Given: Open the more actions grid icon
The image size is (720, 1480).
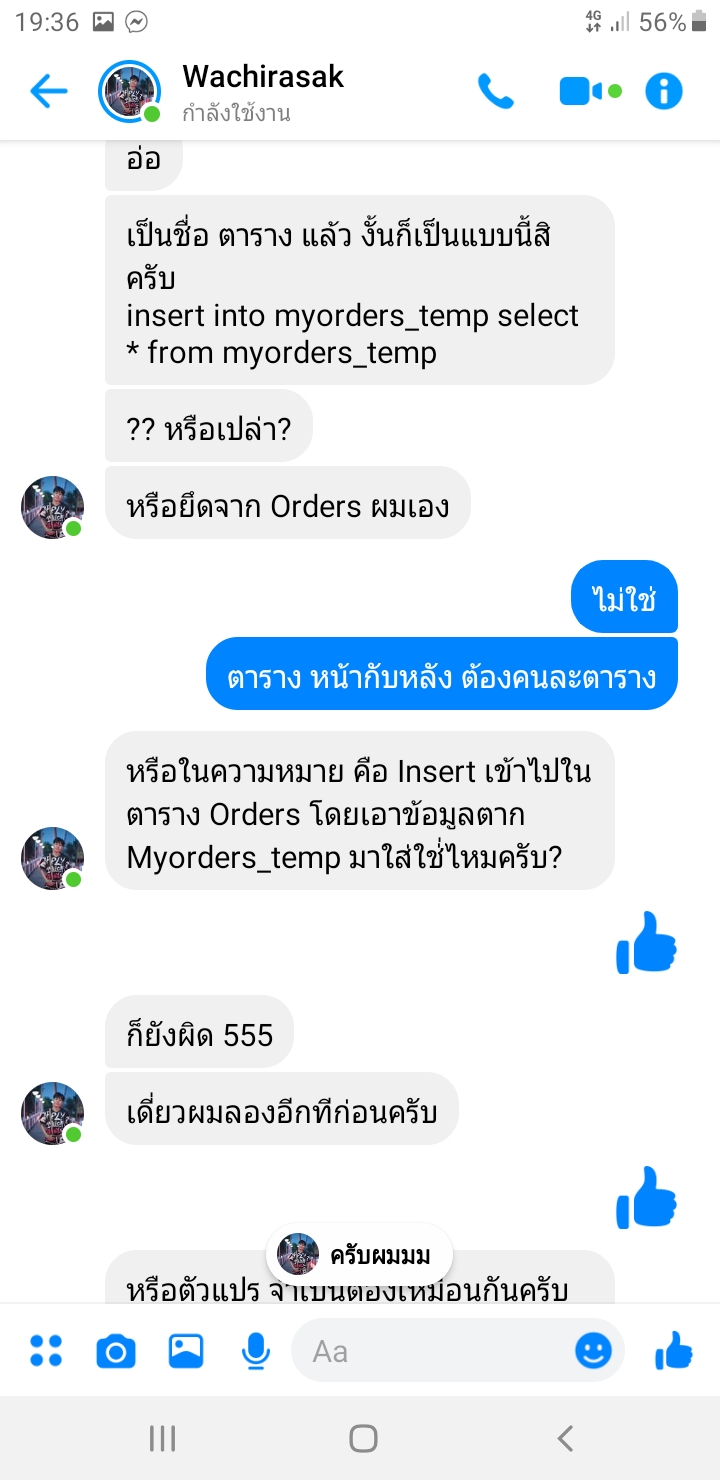Looking at the screenshot, I should [x=46, y=1351].
